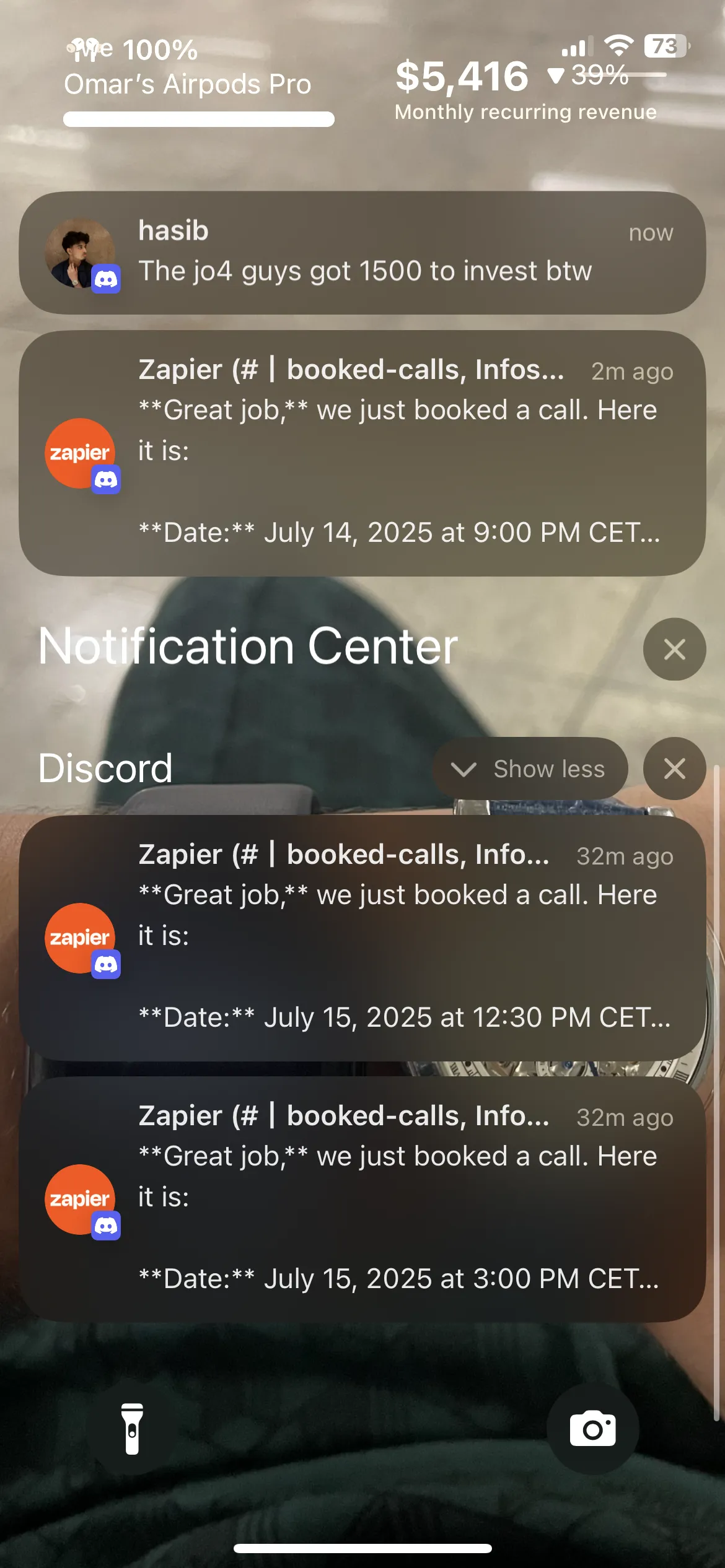This screenshot has height=1568, width=725.
Task: Open the Monthly recurring revenue widget
Action: point(527,87)
